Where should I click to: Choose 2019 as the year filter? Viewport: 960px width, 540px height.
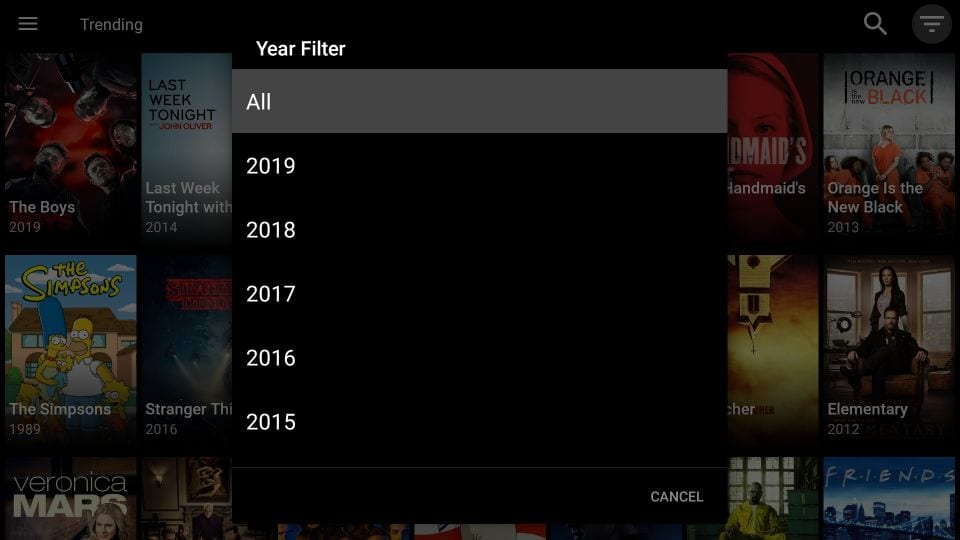click(479, 166)
